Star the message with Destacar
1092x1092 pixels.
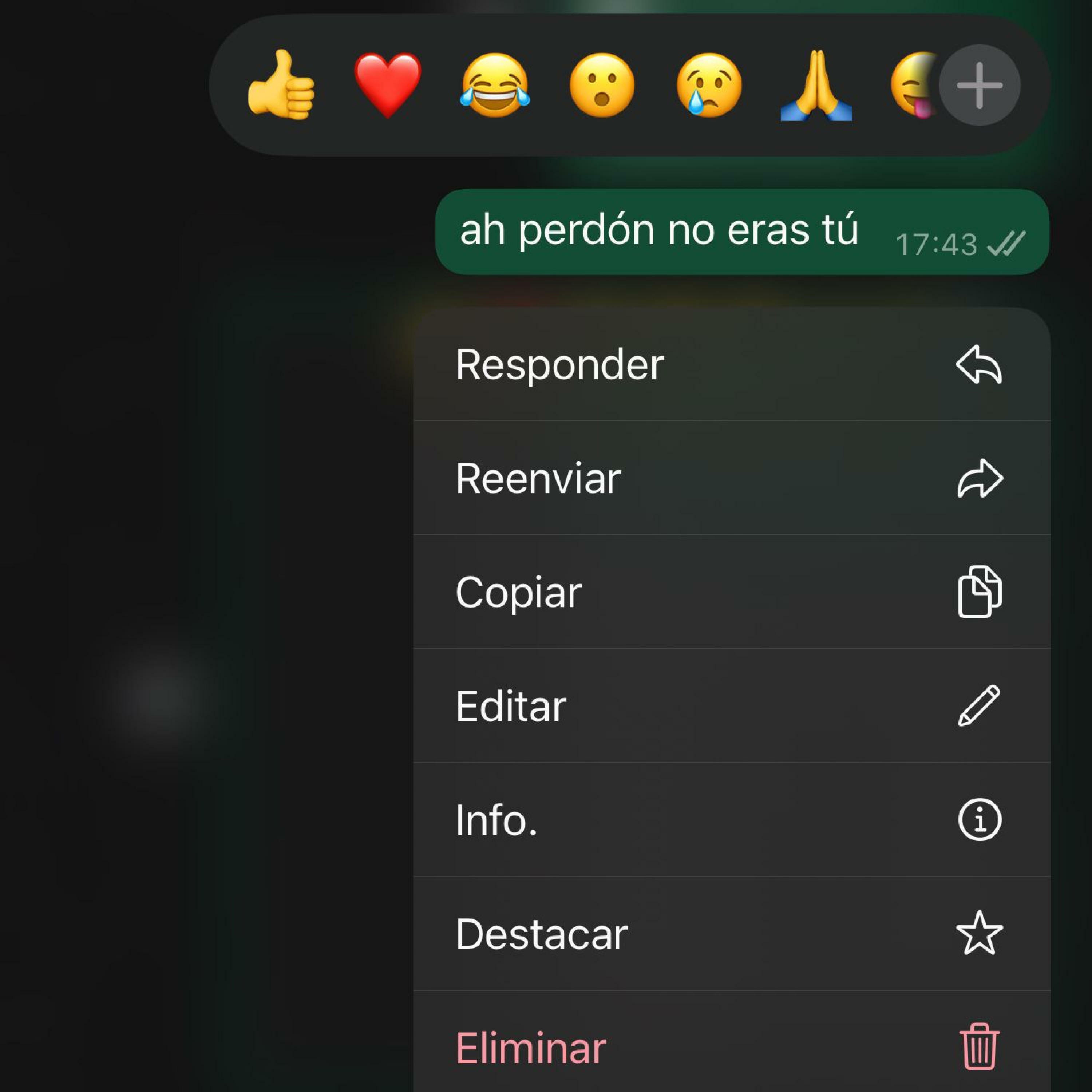pyautogui.click(x=731, y=934)
